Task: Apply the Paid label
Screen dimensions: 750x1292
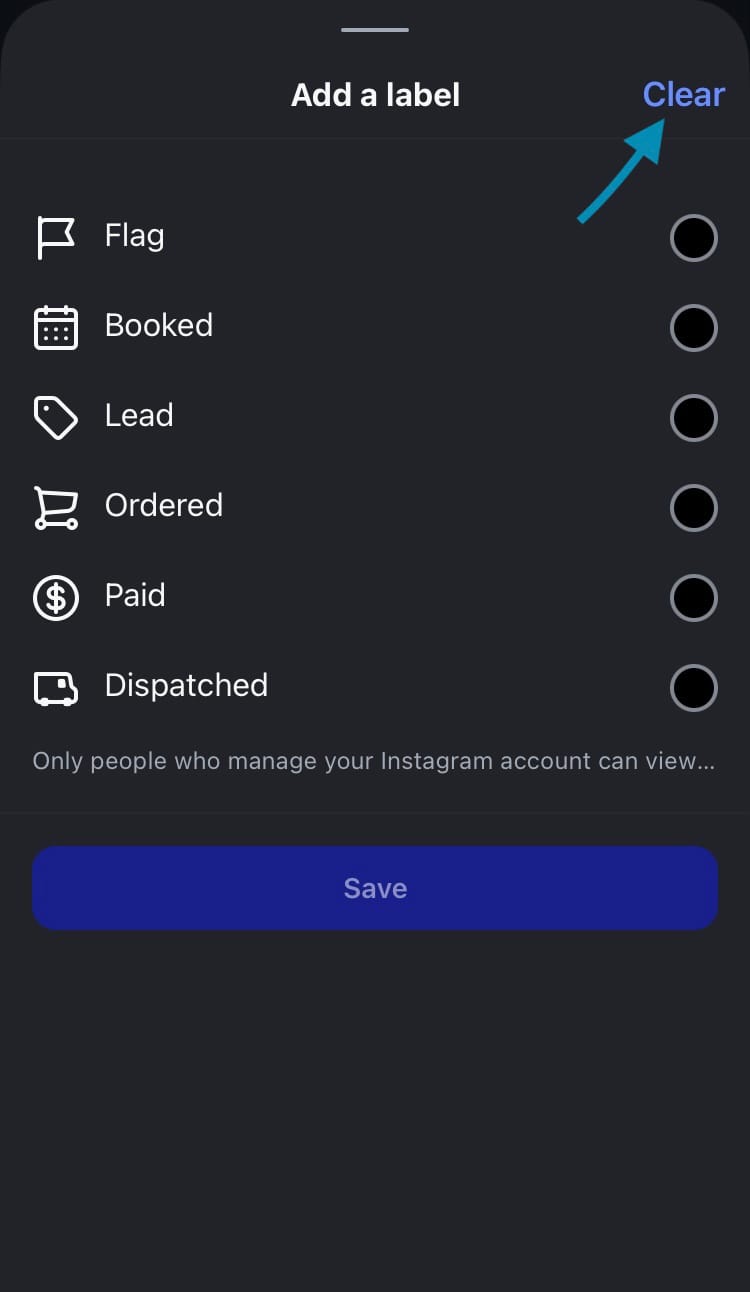Action: [693, 598]
